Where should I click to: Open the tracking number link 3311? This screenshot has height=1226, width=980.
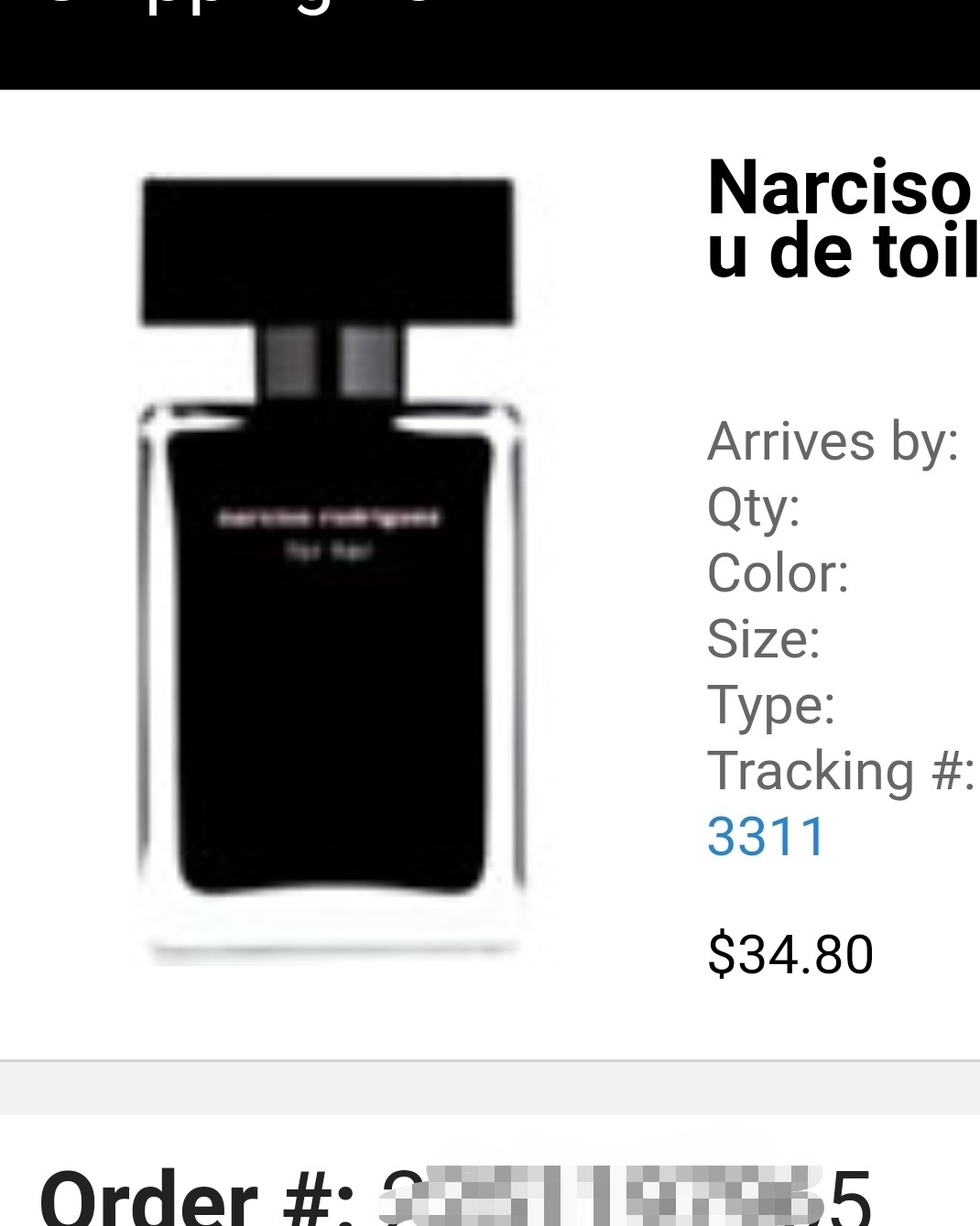(767, 837)
